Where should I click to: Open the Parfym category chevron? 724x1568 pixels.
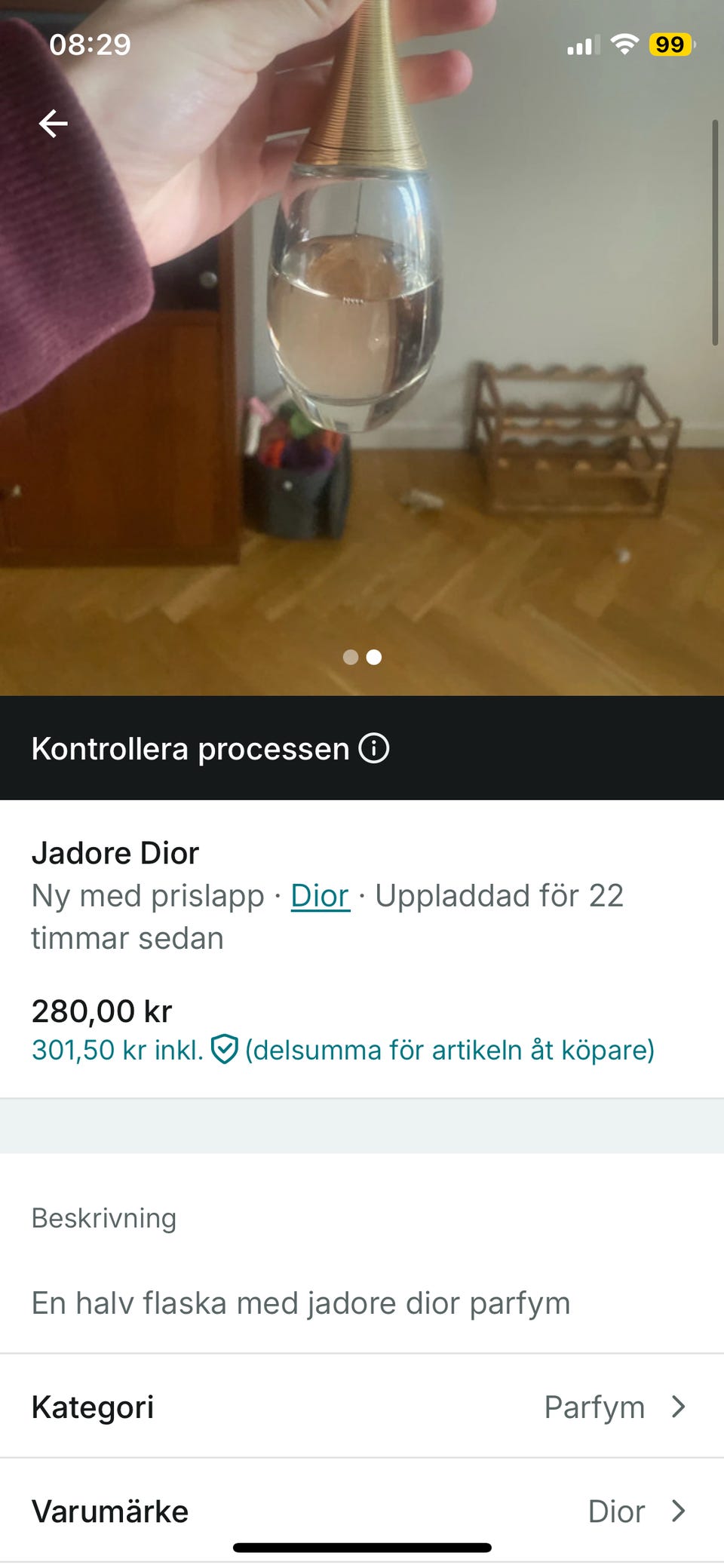(679, 1407)
